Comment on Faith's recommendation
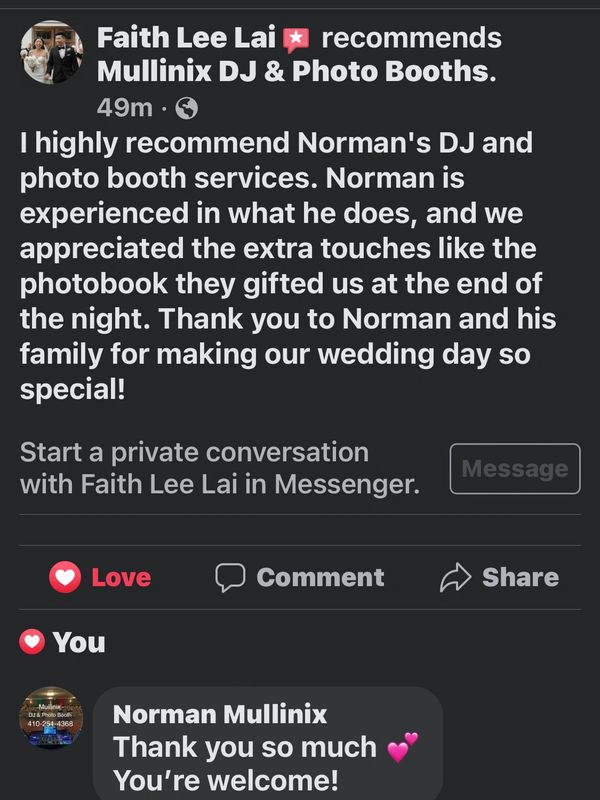 (300, 577)
